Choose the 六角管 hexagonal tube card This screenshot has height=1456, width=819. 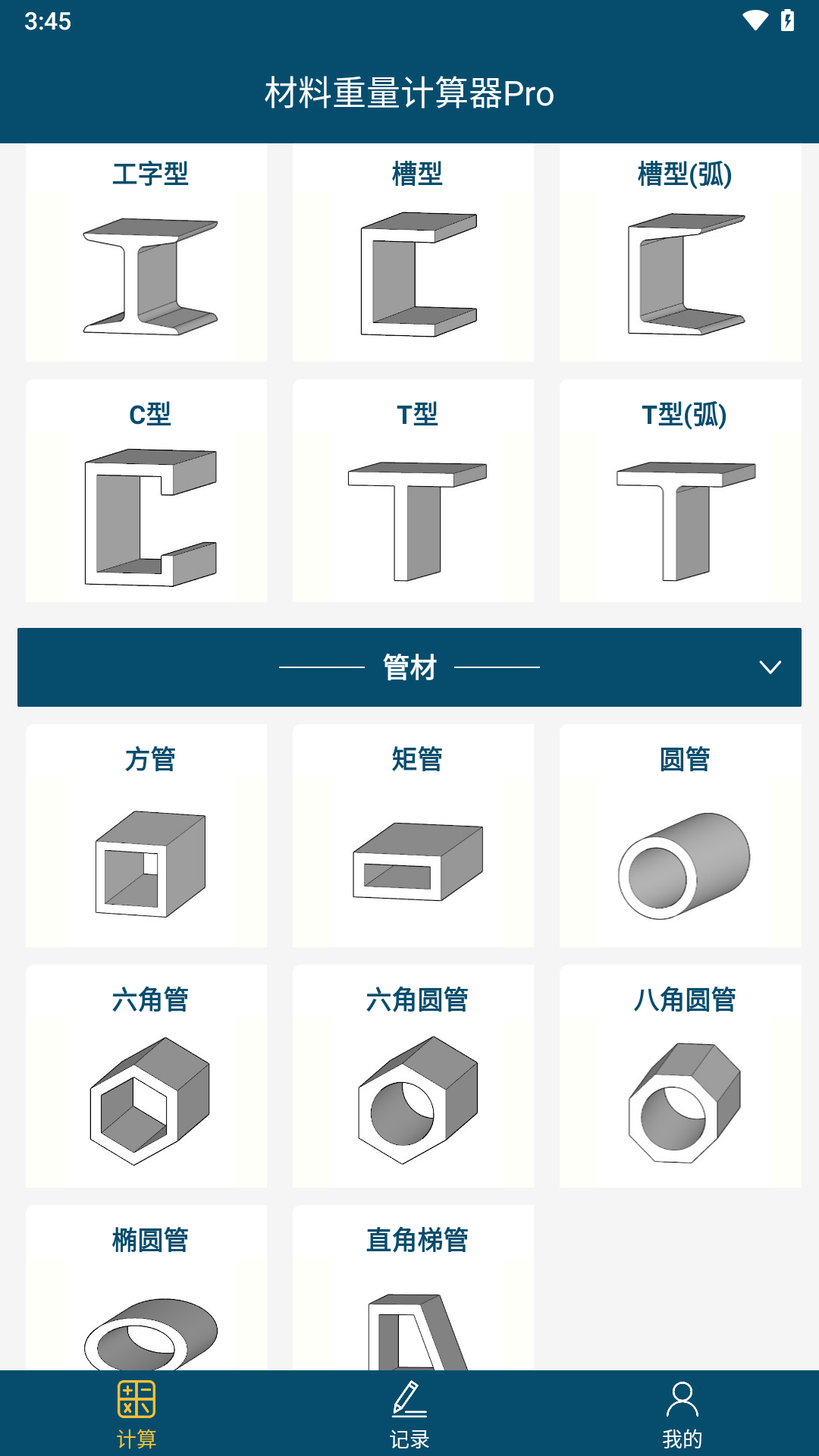146,1076
